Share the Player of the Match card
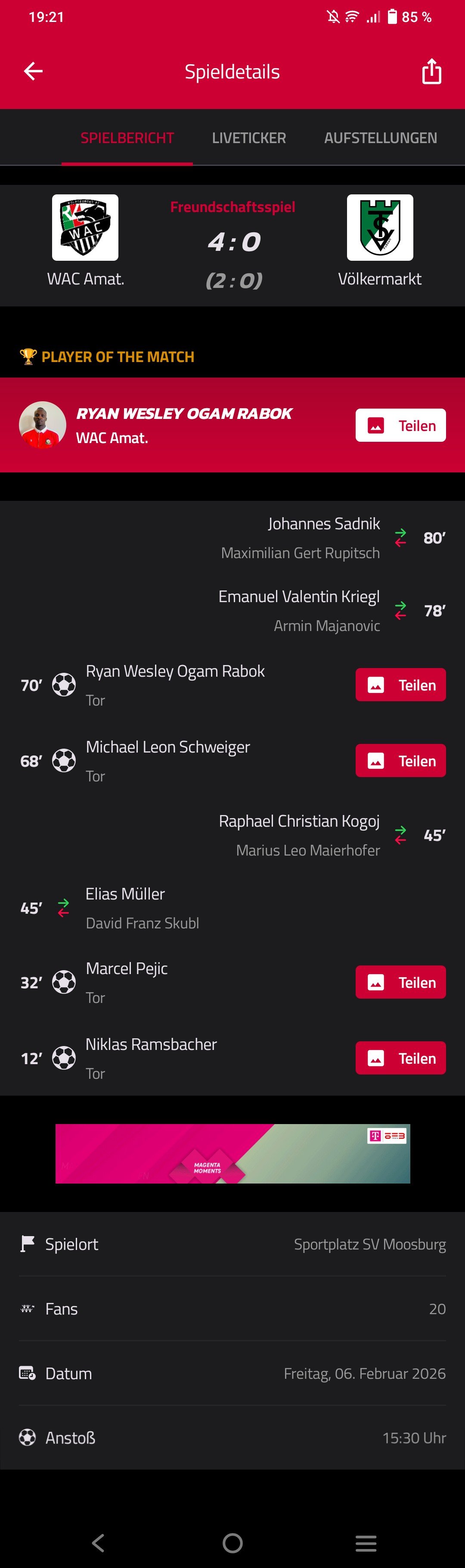The height and width of the screenshot is (1568, 465). coord(400,425)
